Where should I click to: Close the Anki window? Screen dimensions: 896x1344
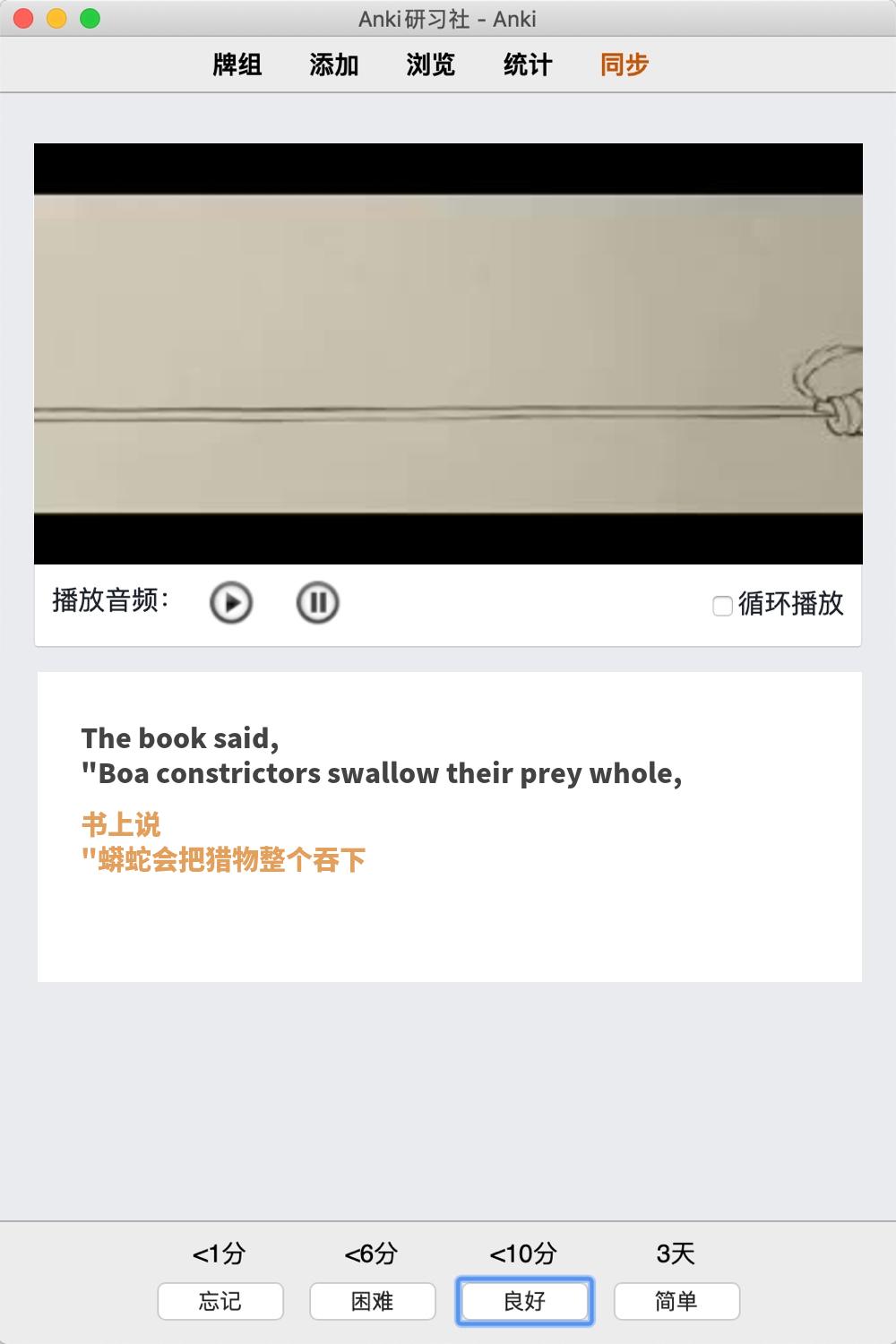click(x=24, y=19)
